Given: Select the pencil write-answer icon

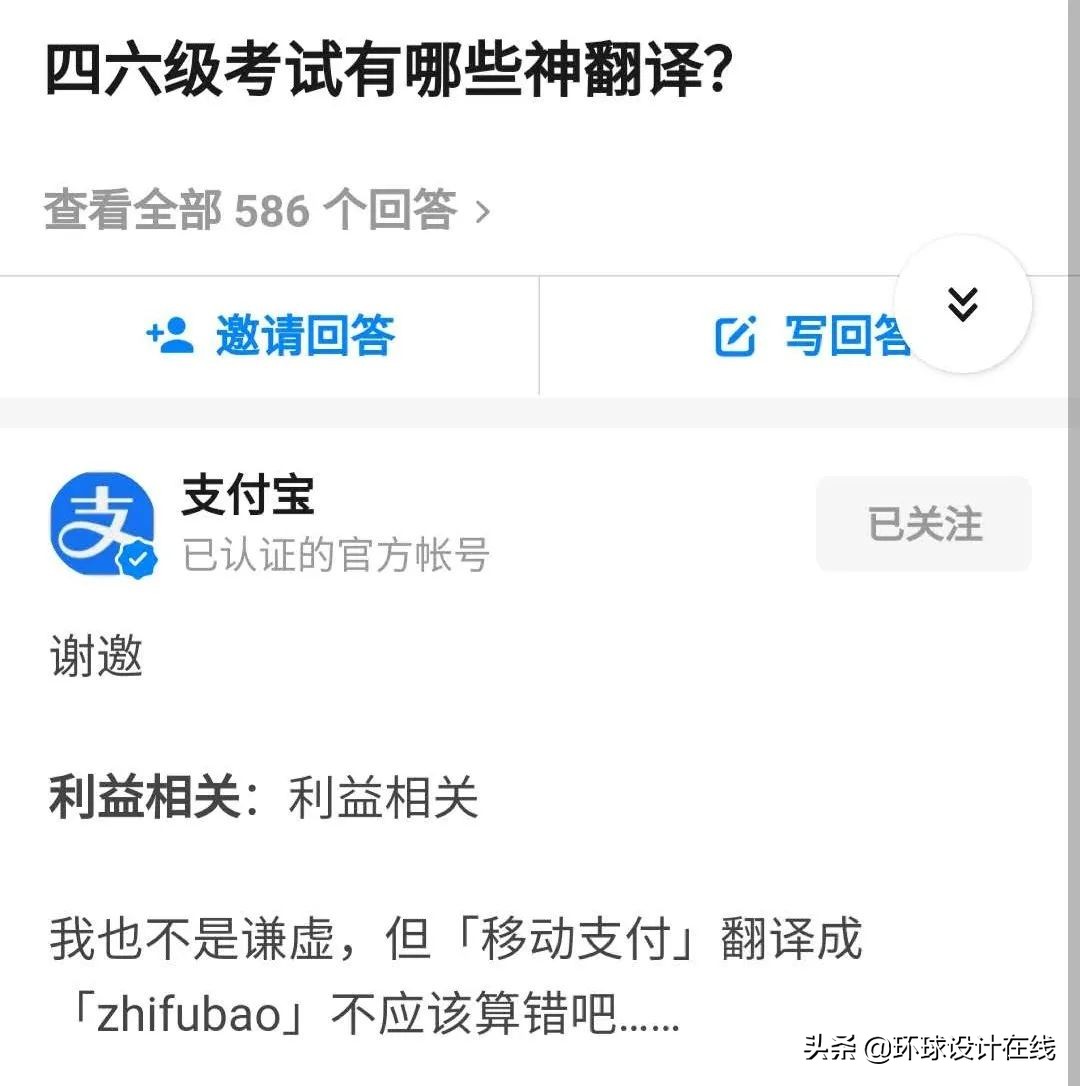Looking at the screenshot, I should tap(735, 338).
